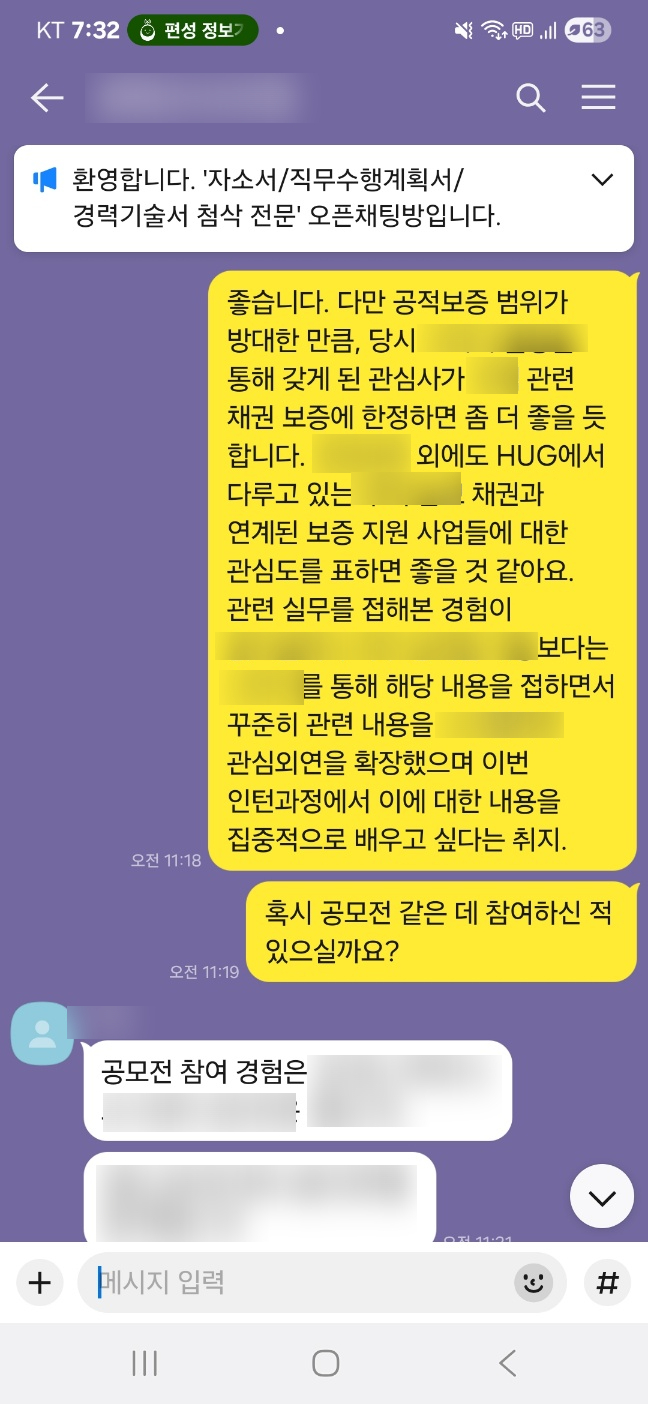The width and height of the screenshot is (648, 1404).
Task: Open the hashtag search button
Action: [607, 1282]
